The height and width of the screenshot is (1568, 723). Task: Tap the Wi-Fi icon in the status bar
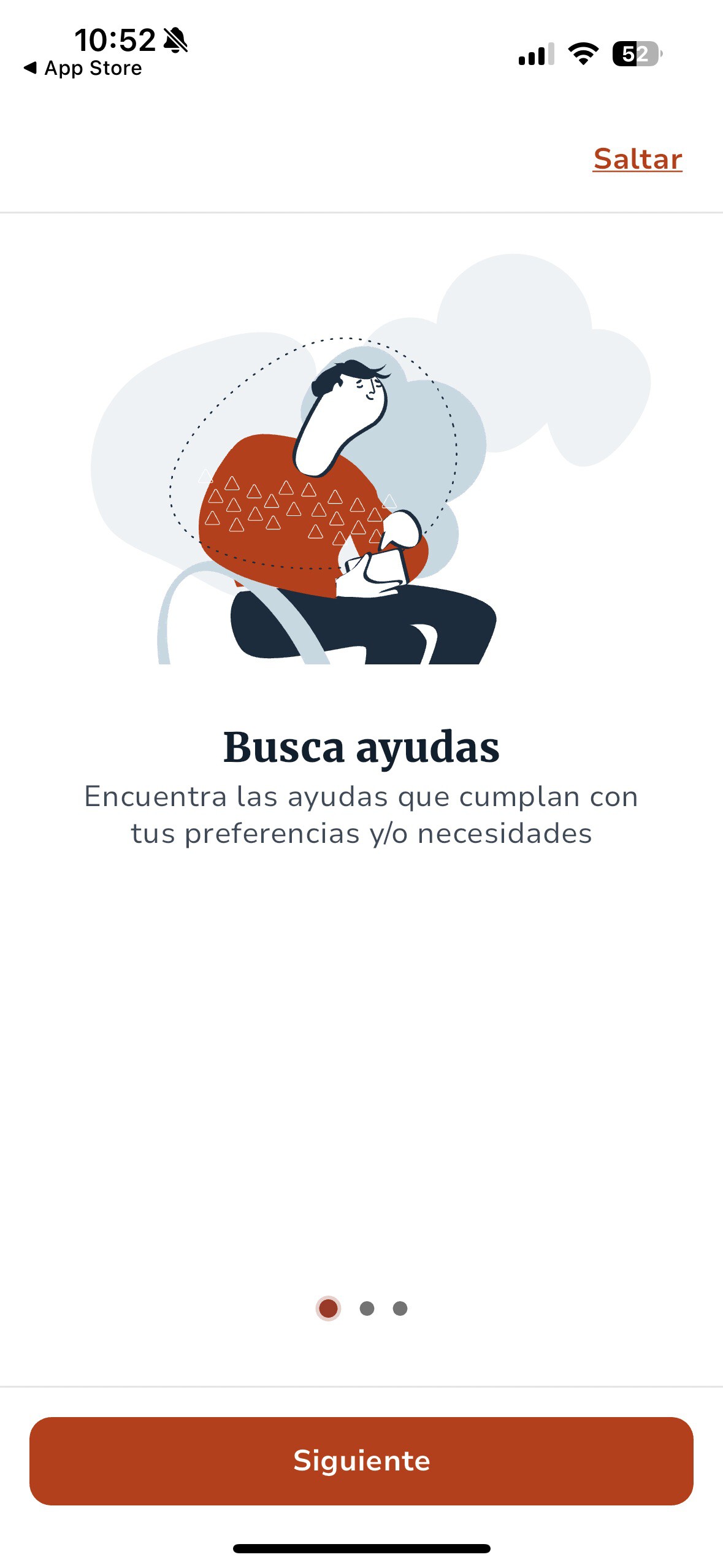tap(583, 54)
